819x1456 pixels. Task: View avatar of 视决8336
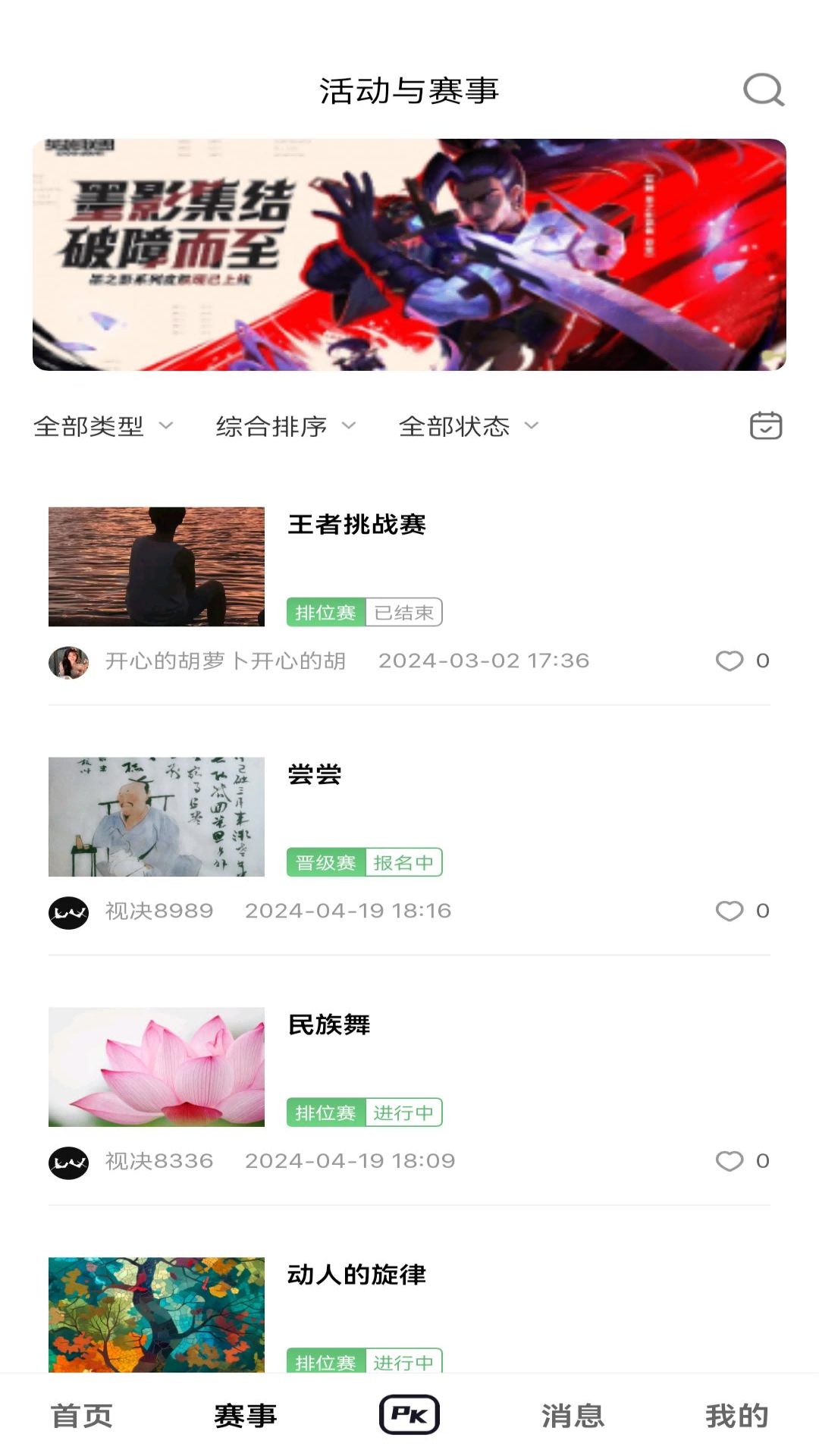[67, 1161]
